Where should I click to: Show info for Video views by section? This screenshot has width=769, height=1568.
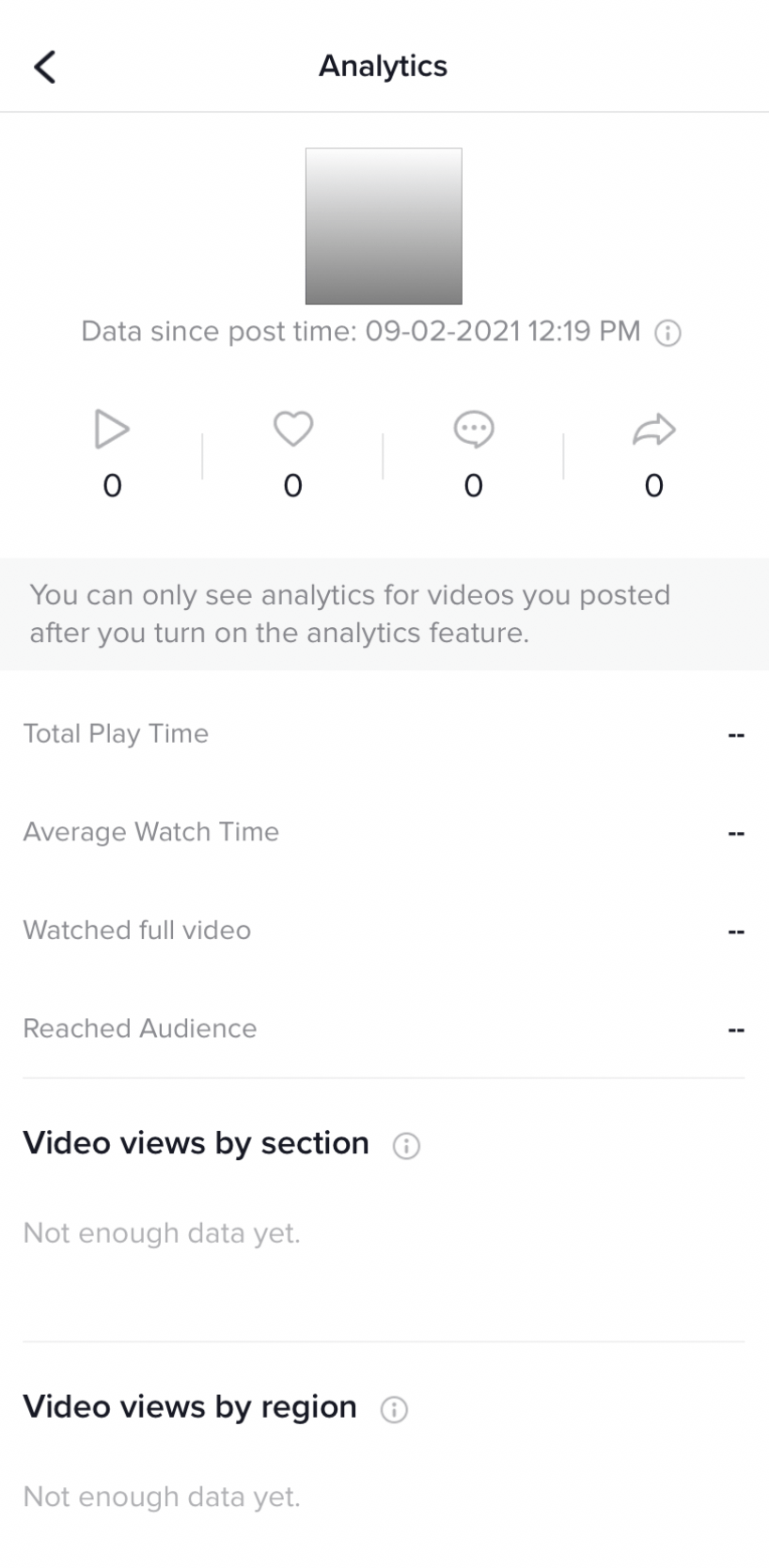click(x=406, y=1145)
